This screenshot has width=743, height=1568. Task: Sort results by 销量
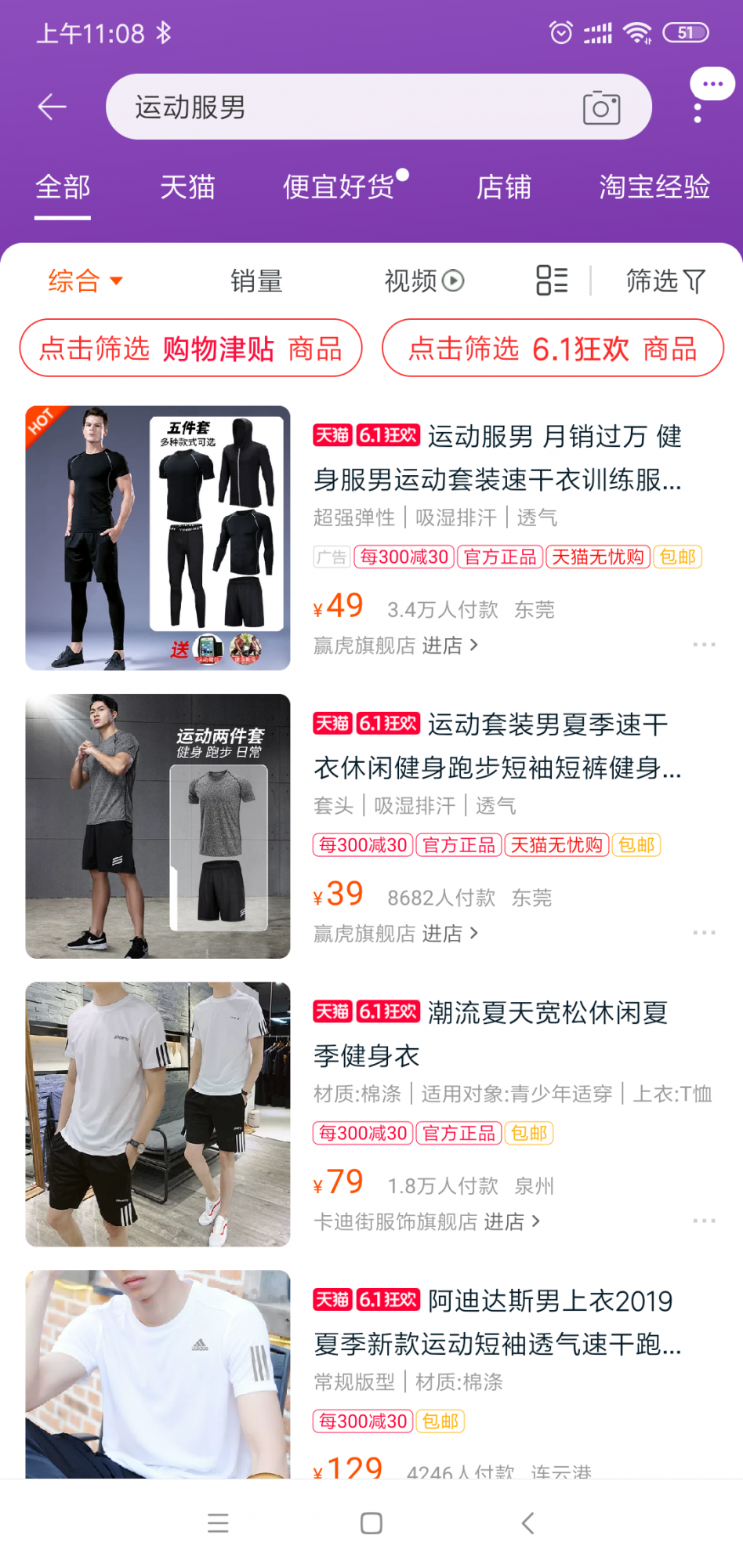pos(256,281)
